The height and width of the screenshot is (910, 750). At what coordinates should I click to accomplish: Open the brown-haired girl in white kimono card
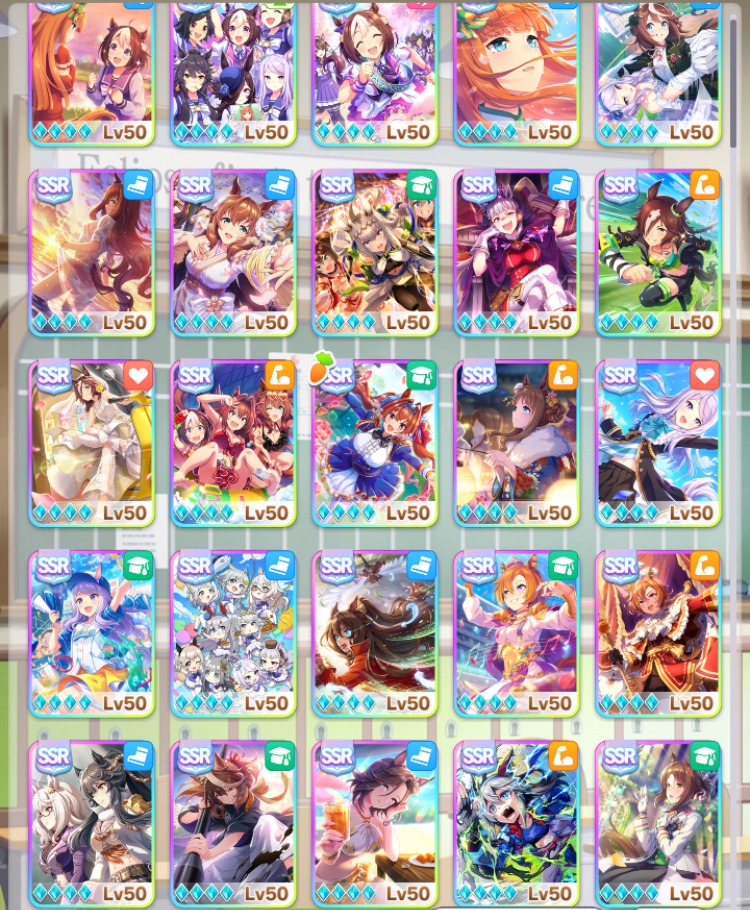pos(233,251)
